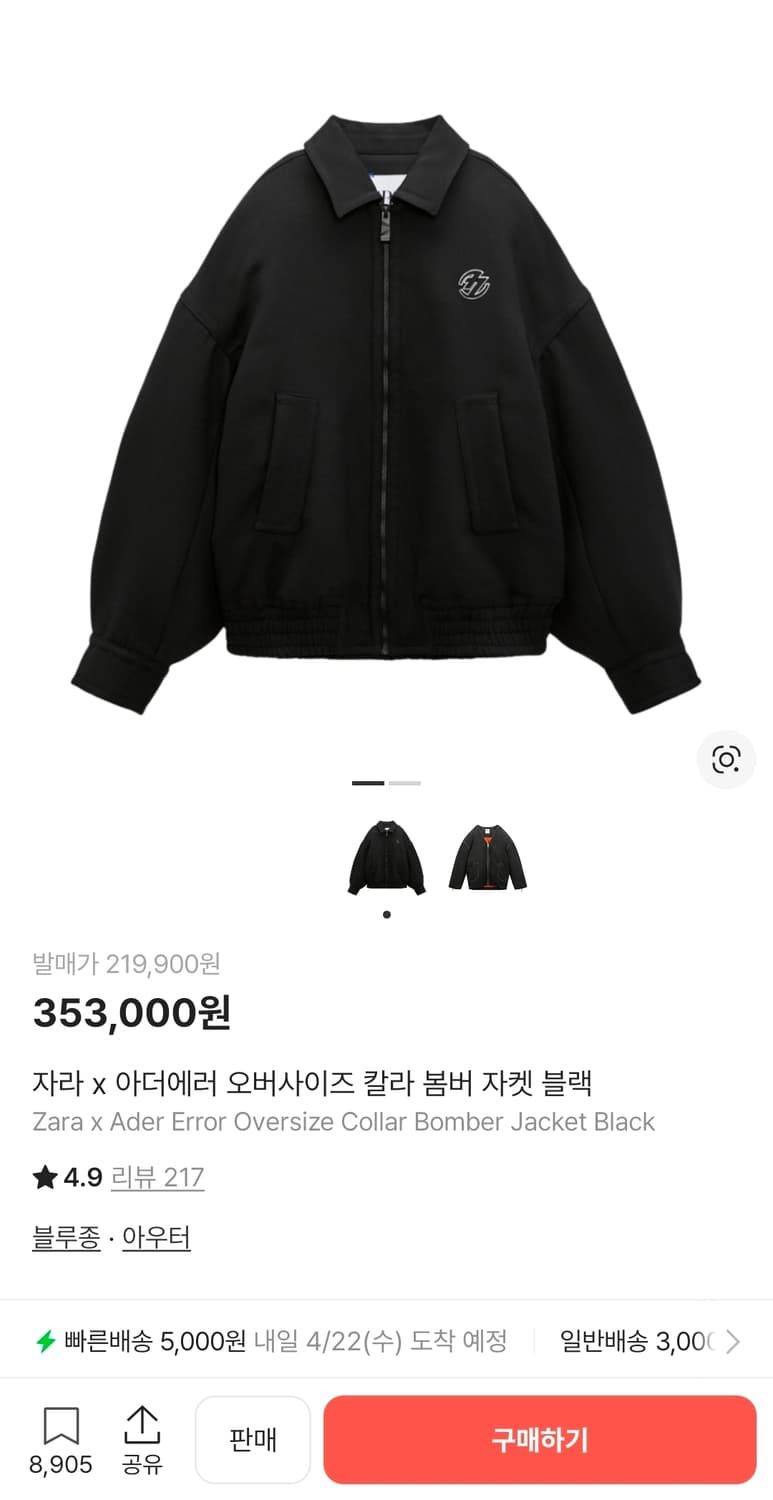Click the lightning bolt icon beside 빠른배송
Viewport: 773px width, 1500px height.
pos(44,1341)
